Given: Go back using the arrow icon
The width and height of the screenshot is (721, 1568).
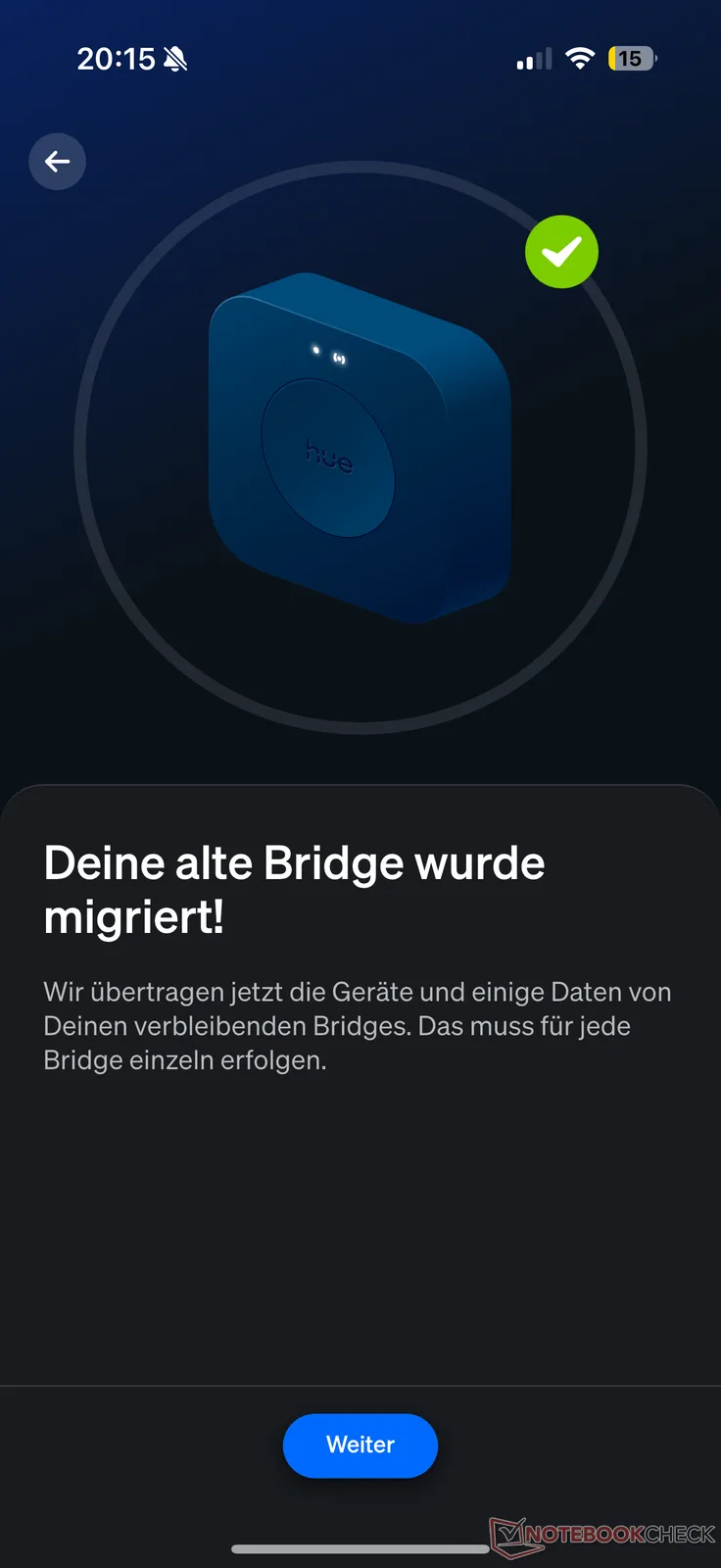Looking at the screenshot, I should click(58, 162).
